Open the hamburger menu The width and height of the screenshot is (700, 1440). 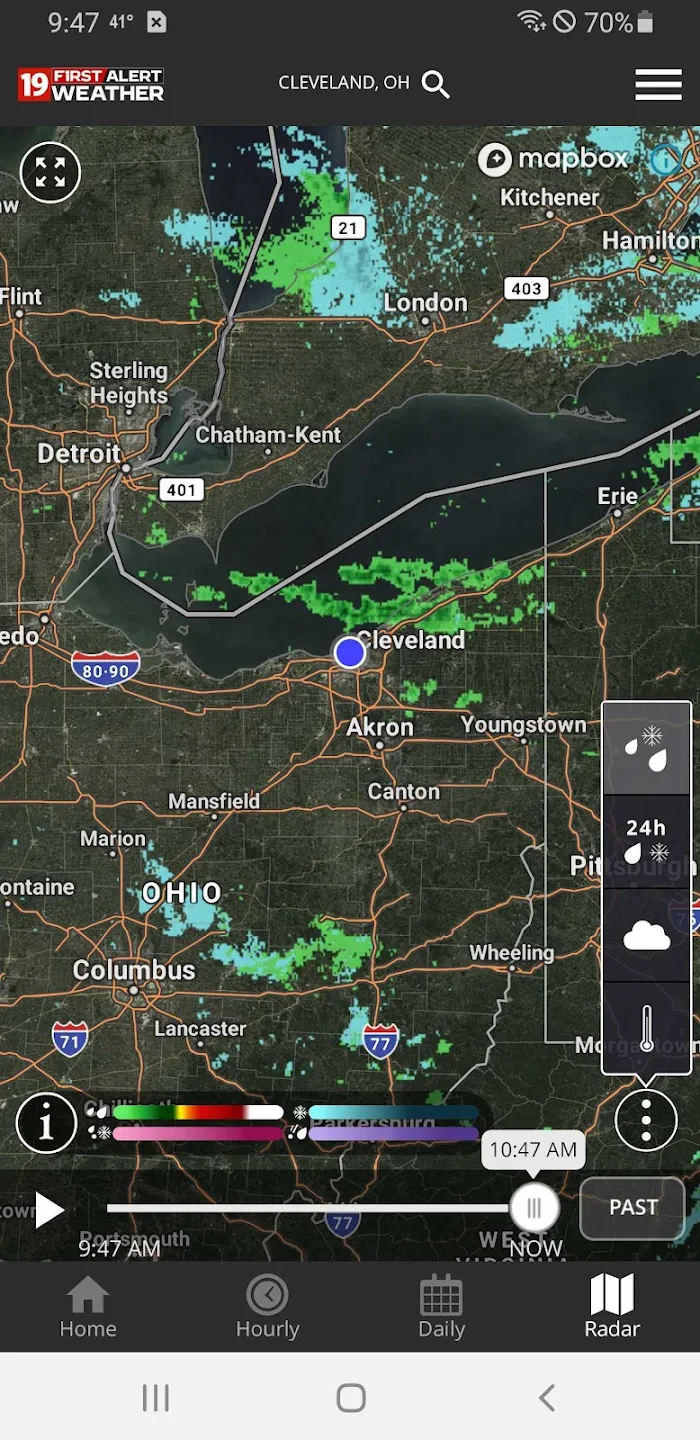(658, 85)
